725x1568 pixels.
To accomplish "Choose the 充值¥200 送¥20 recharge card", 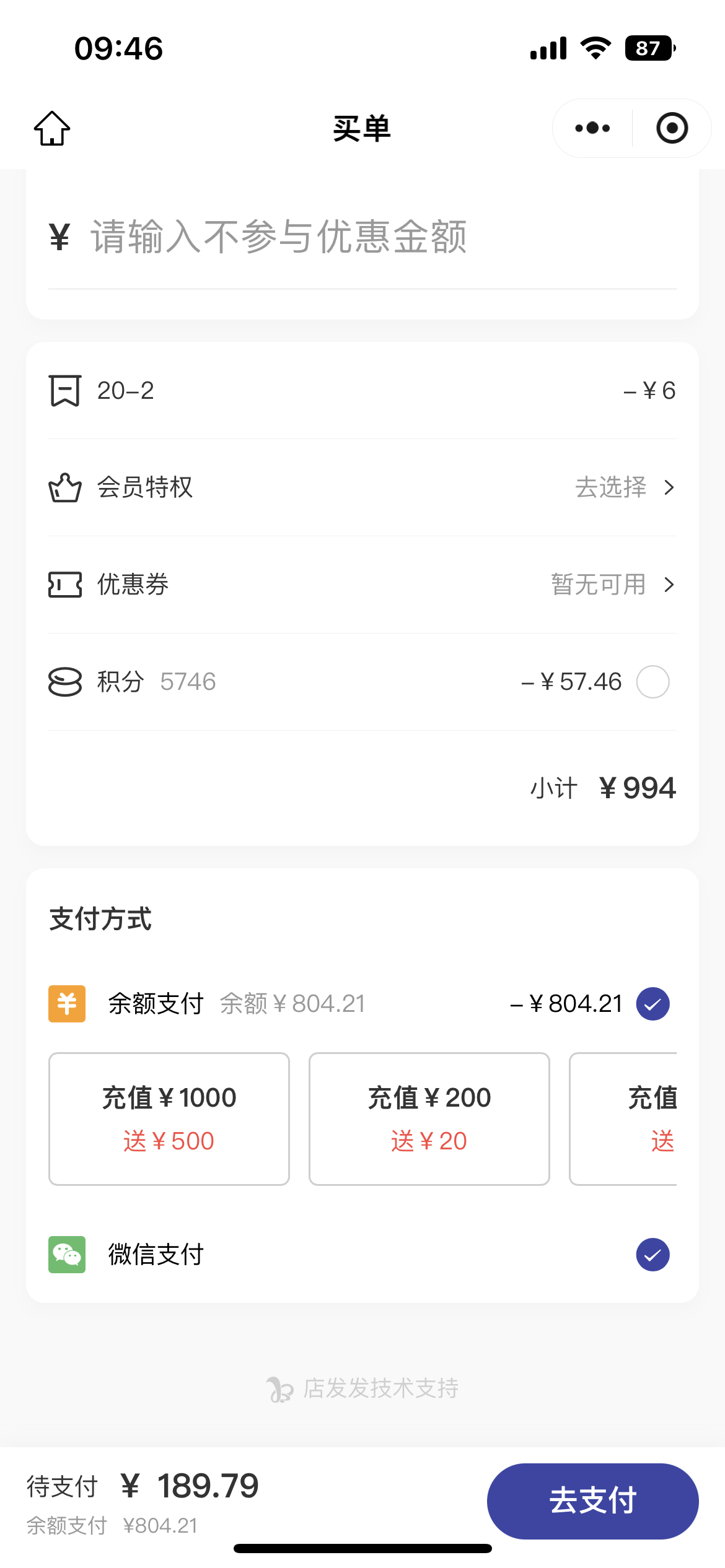I will click(x=429, y=1119).
